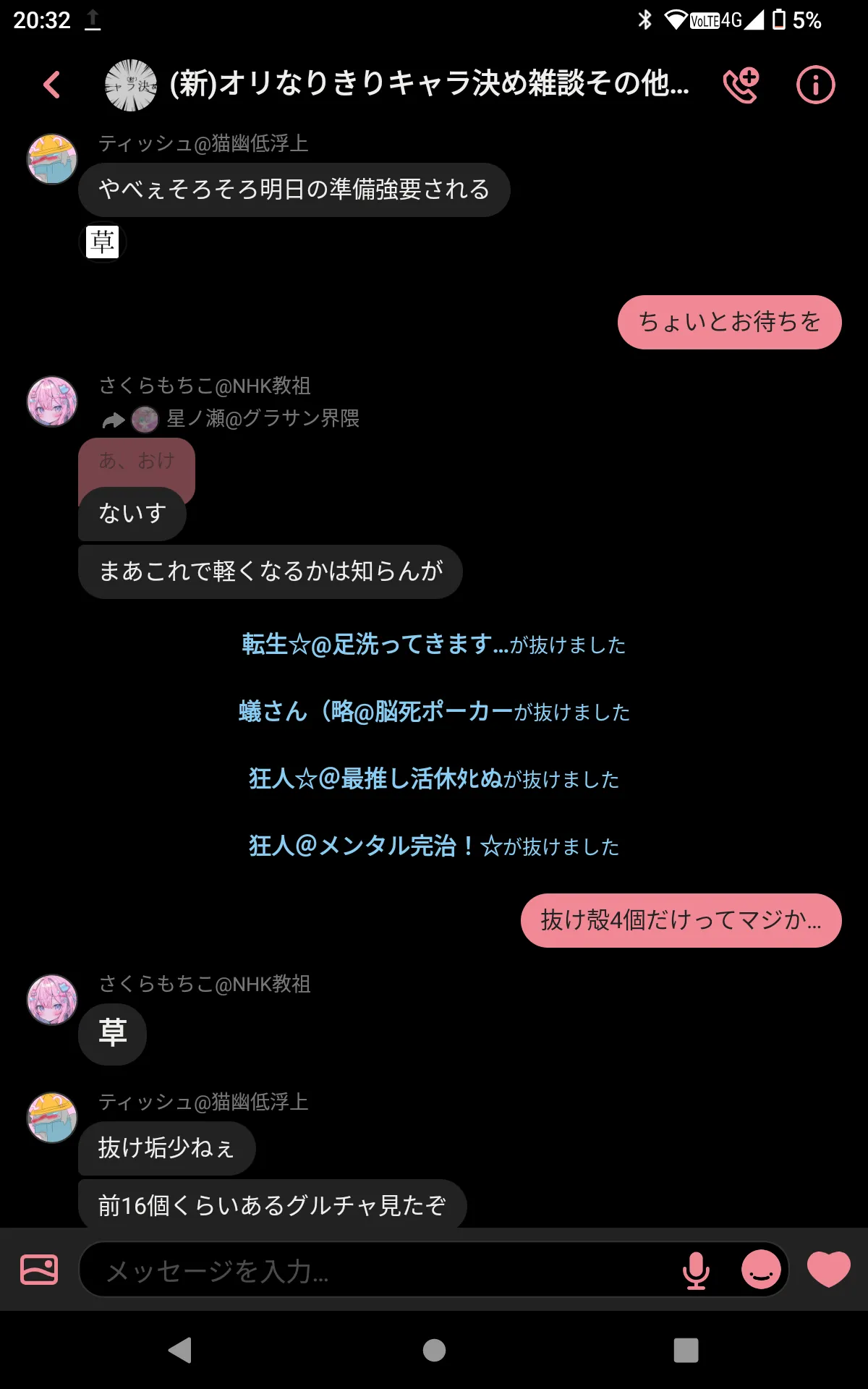Viewport: 868px width, 1389px height.
Task: Open 狂人☆@最推し活休死ぬ user link
Action: point(375,779)
